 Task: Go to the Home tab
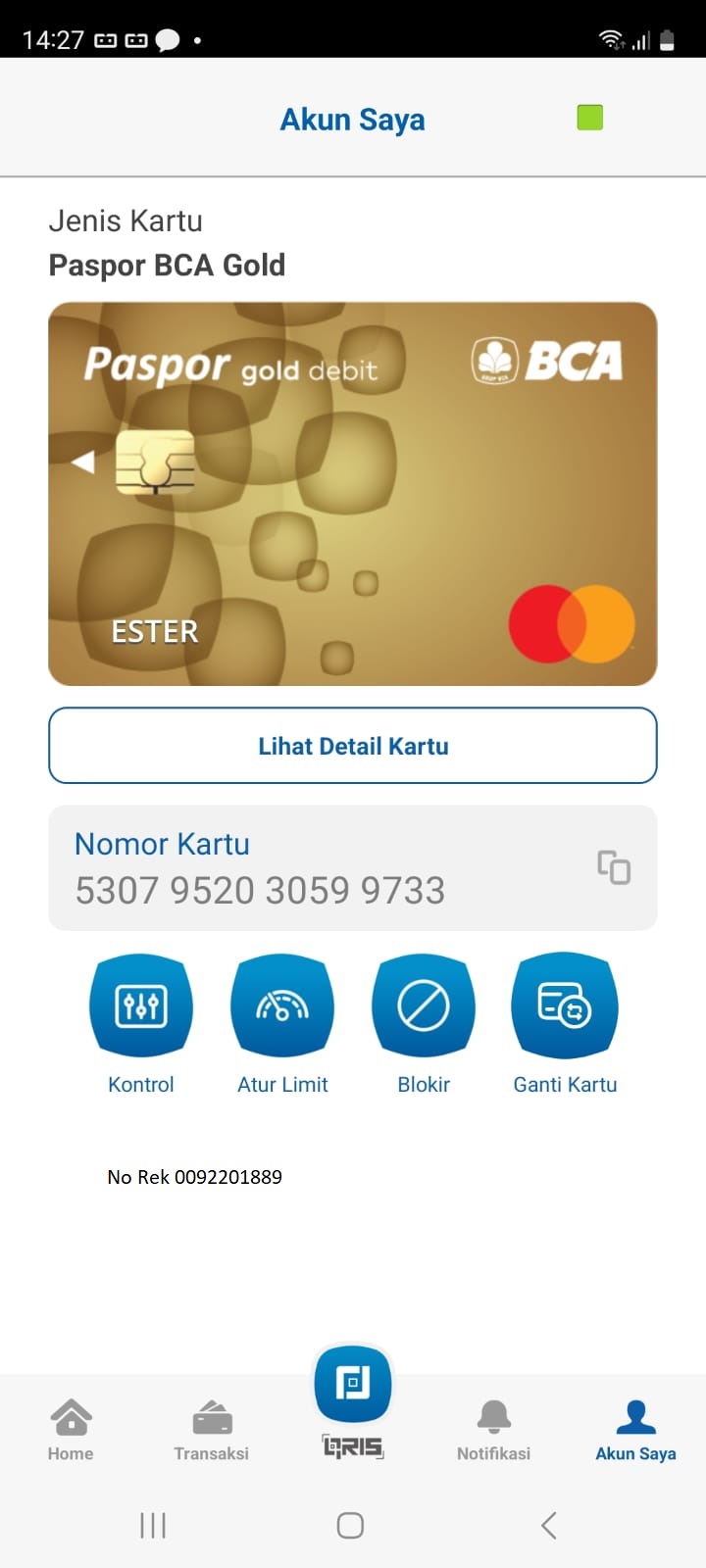(x=71, y=1430)
